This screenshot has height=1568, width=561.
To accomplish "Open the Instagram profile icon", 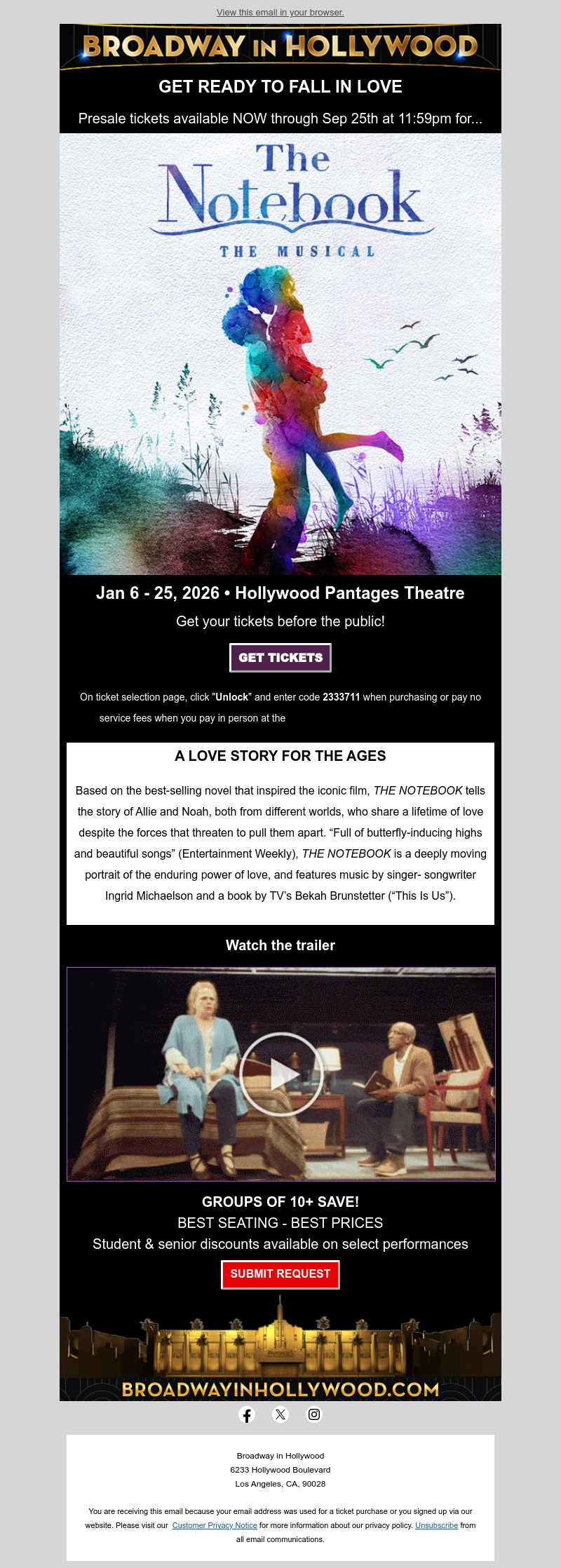I will pyautogui.click(x=314, y=1414).
